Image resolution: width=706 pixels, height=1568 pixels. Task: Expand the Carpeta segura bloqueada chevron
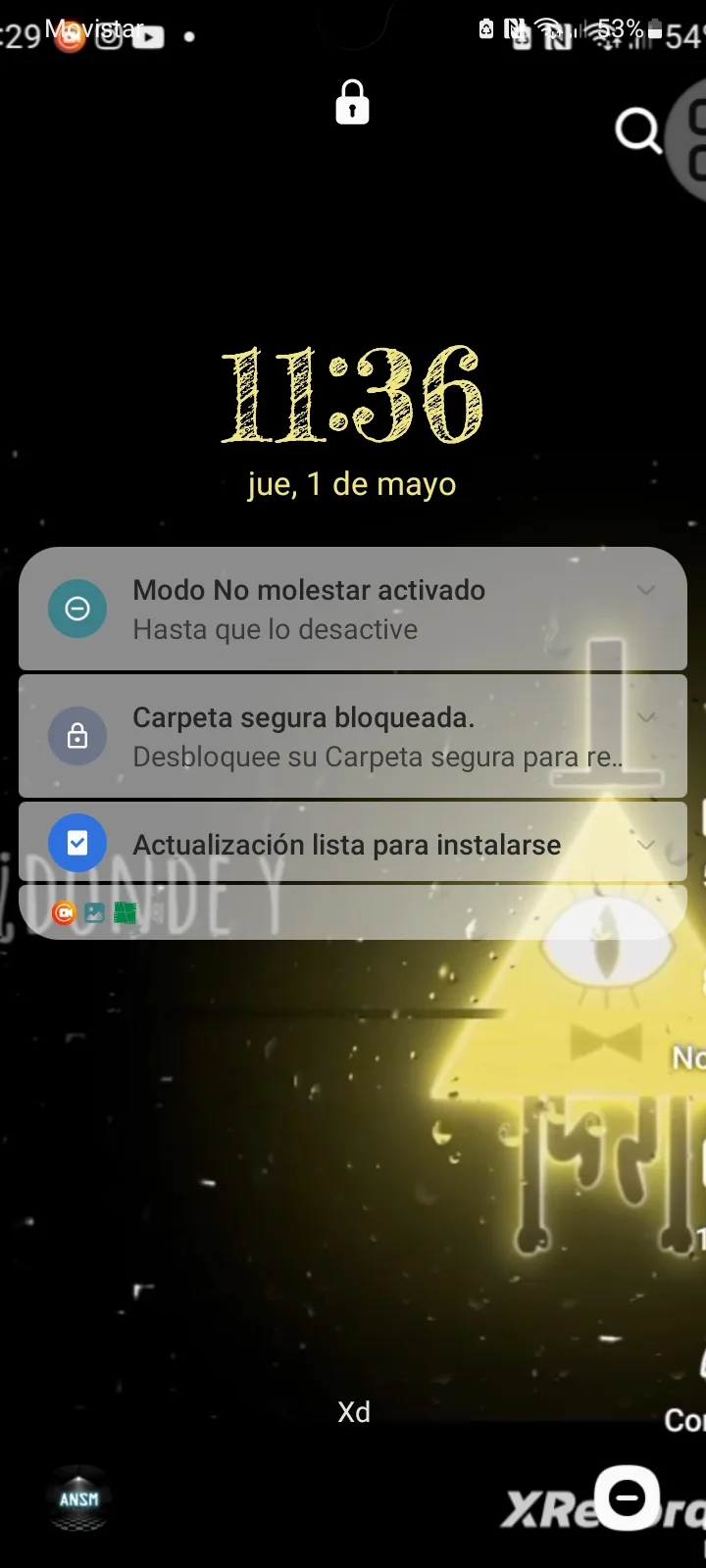pos(645,717)
